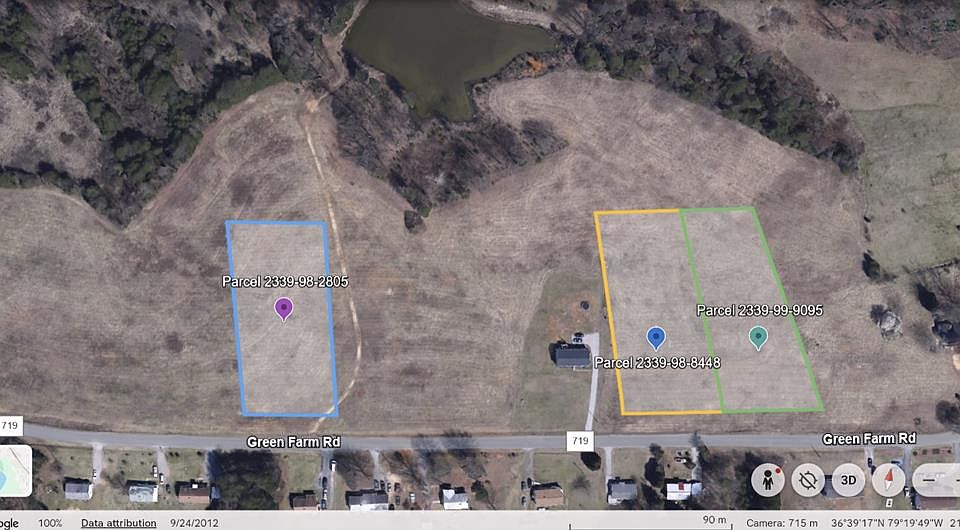Image resolution: width=960 pixels, height=530 pixels.
Task: Tap the fly-to-my-location button
Action: point(808,480)
